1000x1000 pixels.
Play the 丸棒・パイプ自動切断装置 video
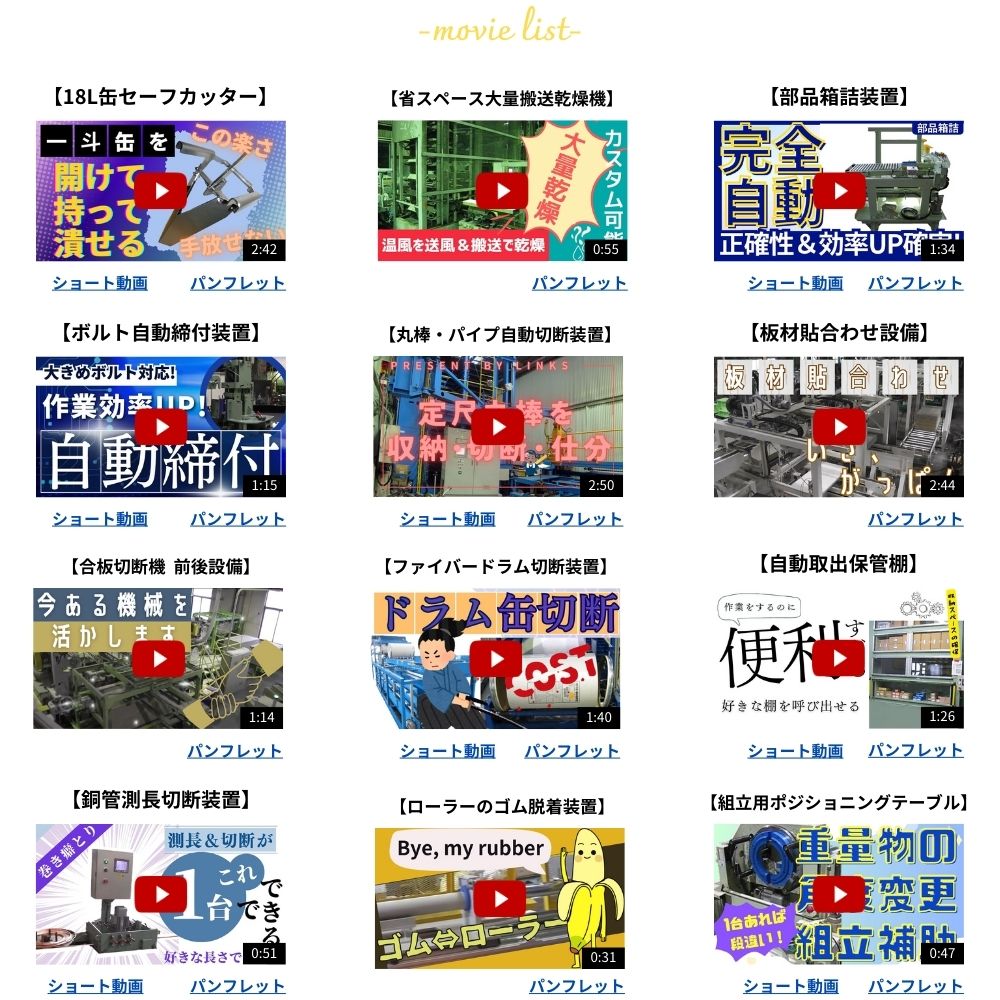click(497, 427)
